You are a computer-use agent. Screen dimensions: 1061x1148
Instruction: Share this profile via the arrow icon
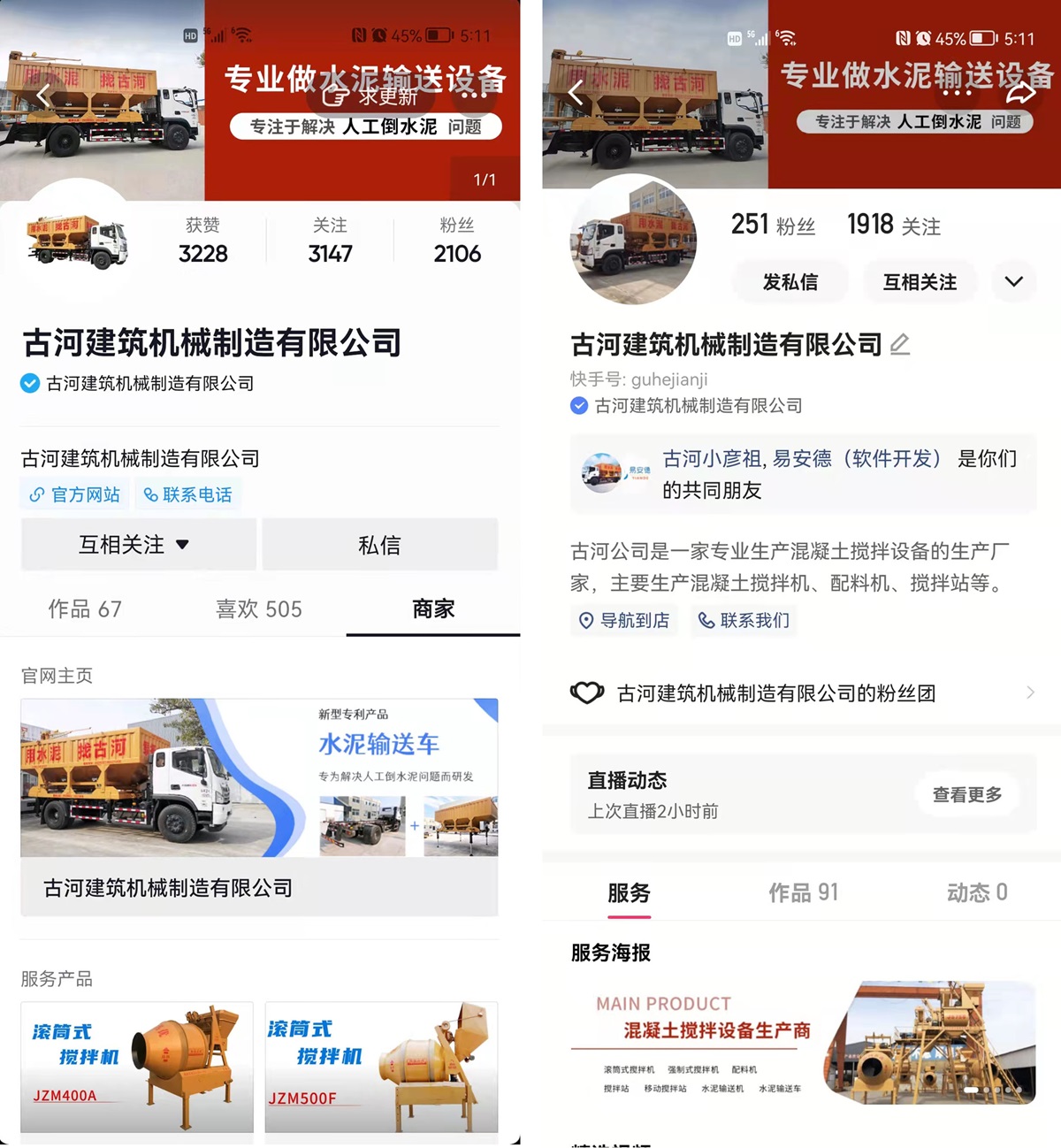1020,92
